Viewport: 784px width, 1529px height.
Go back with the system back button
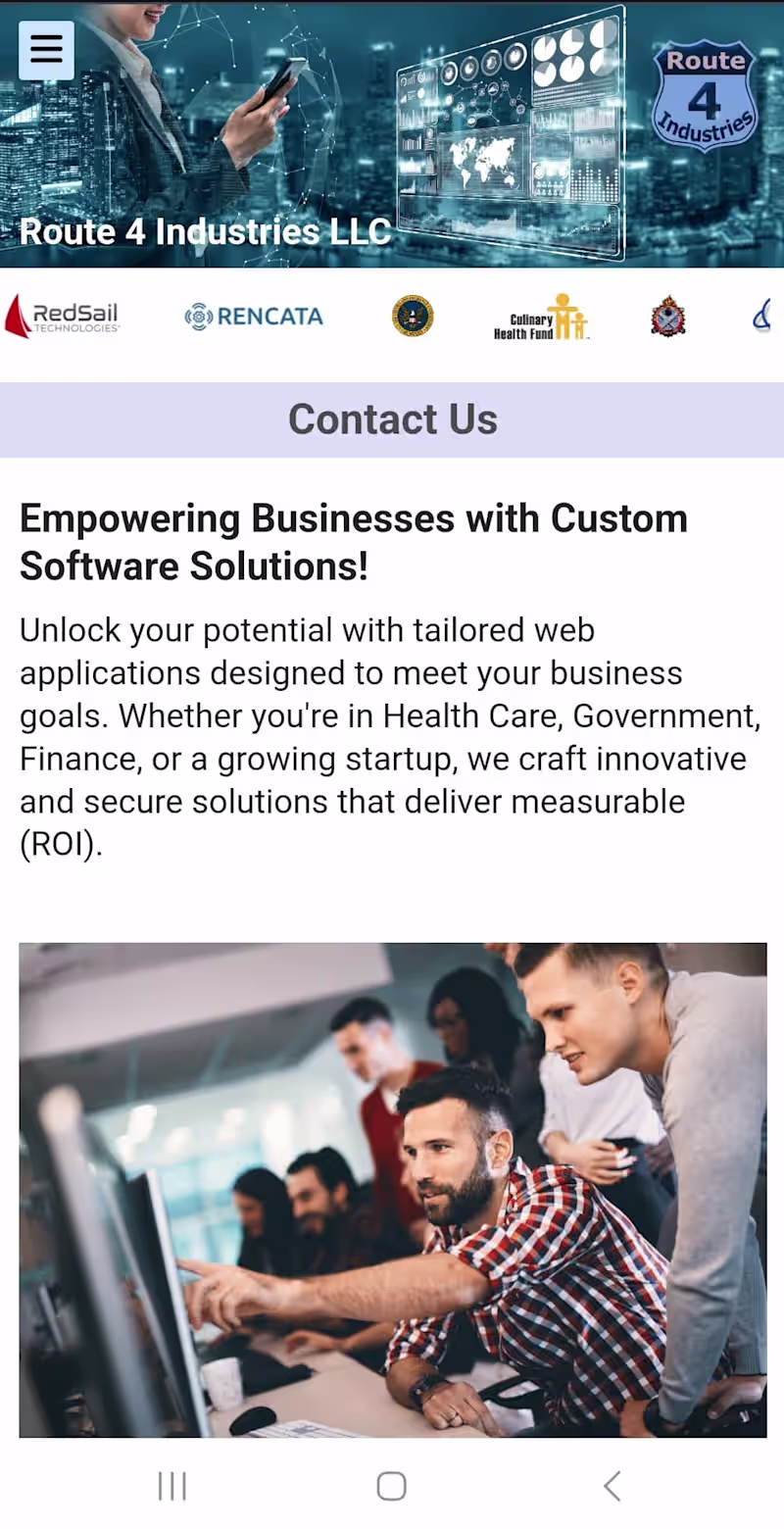coord(612,1486)
